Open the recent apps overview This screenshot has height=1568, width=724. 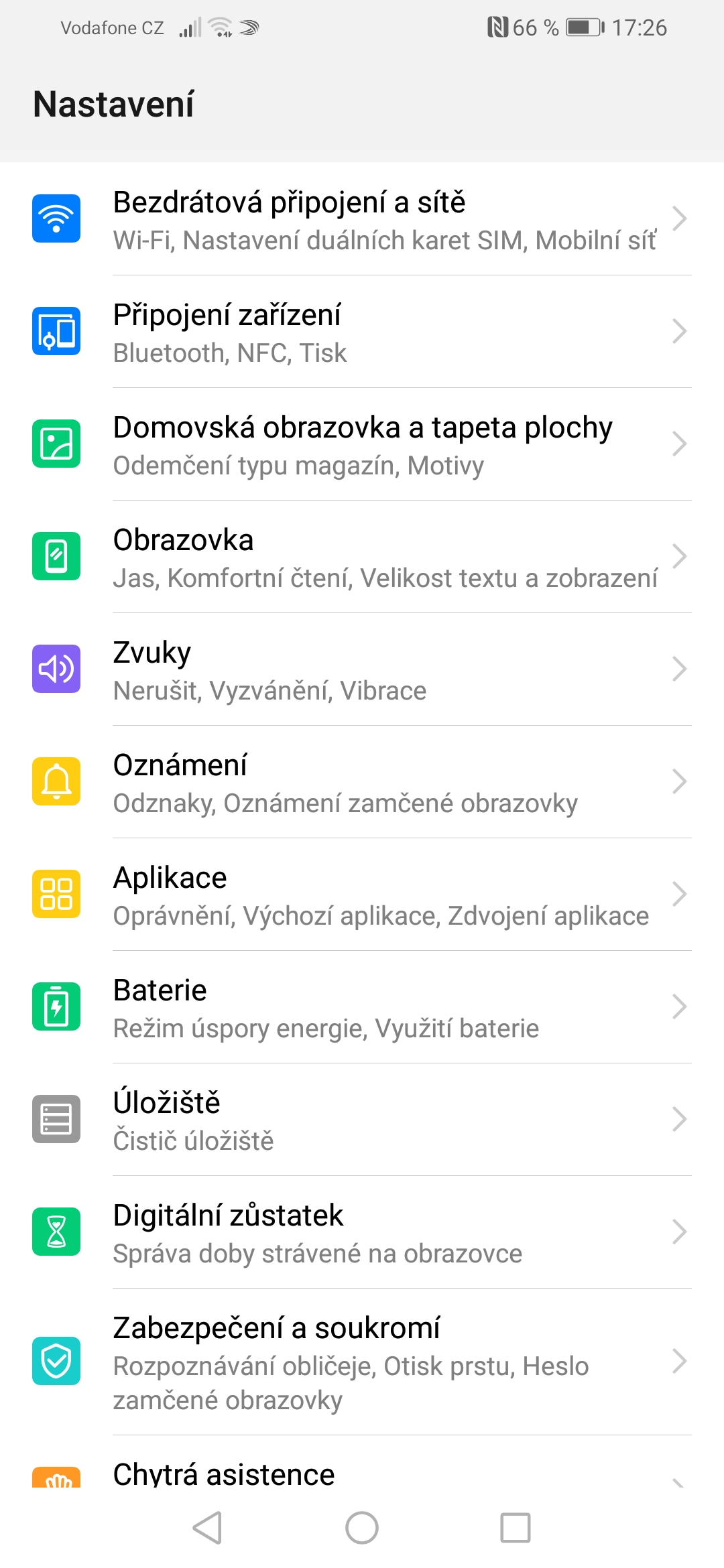[x=516, y=1528]
